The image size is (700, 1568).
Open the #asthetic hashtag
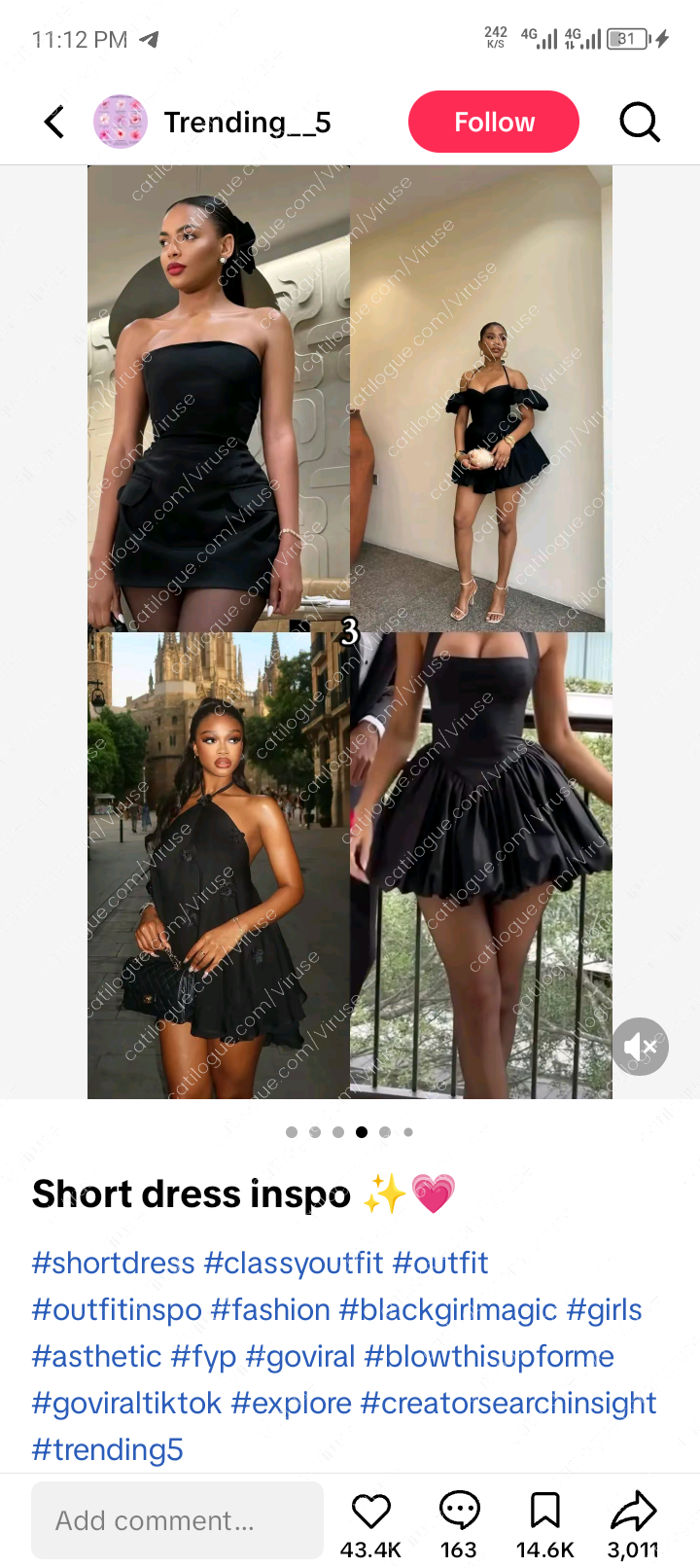click(x=97, y=1356)
